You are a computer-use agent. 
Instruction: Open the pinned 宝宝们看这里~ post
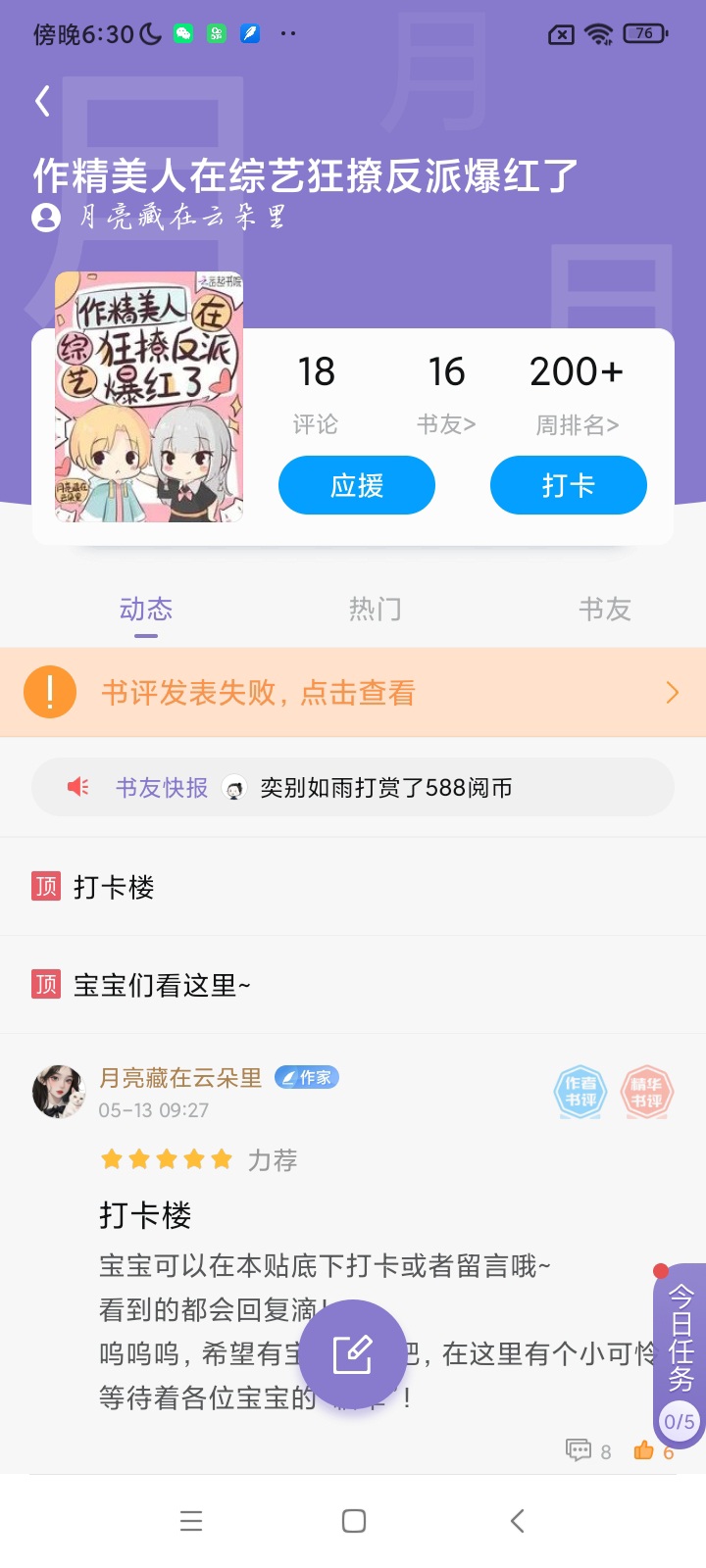tap(353, 985)
